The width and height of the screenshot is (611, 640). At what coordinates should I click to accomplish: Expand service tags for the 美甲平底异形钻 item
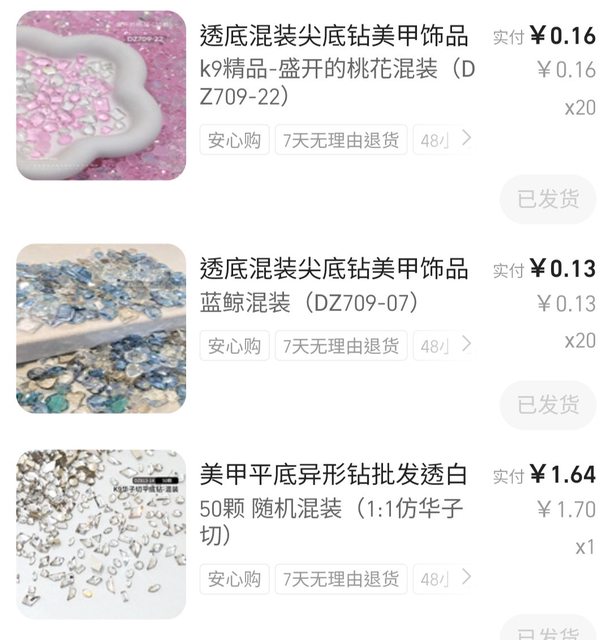(465, 578)
